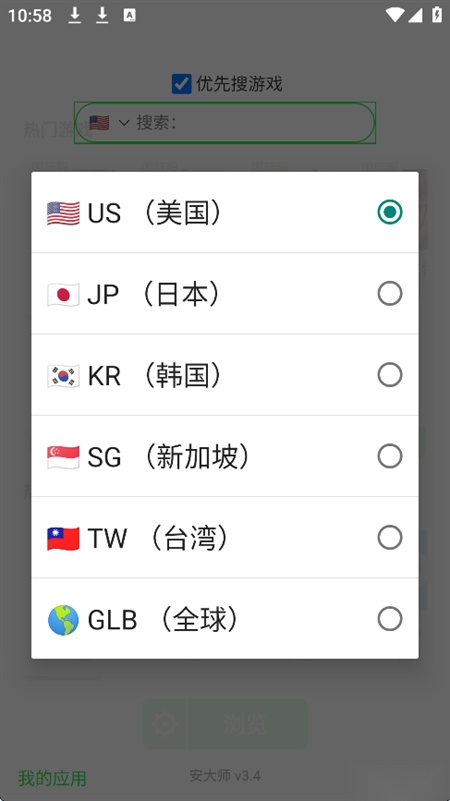Switch region to TW (台湾)
This screenshot has width=450, height=801.
[225, 537]
